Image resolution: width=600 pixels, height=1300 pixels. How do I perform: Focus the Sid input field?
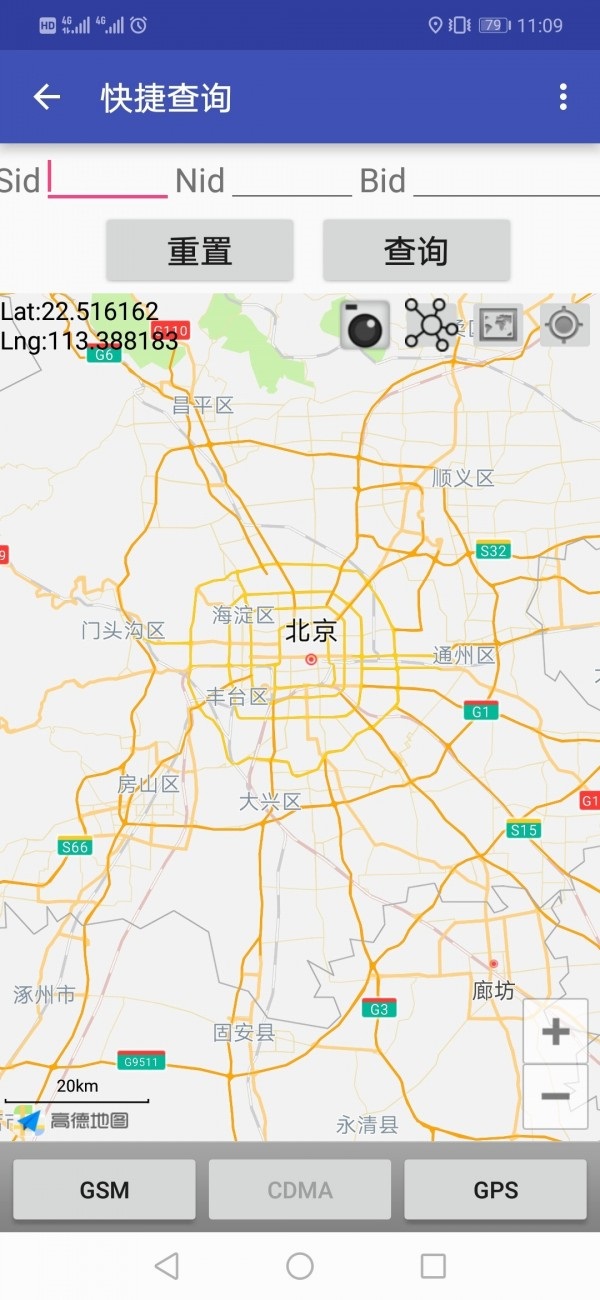[x=107, y=181]
